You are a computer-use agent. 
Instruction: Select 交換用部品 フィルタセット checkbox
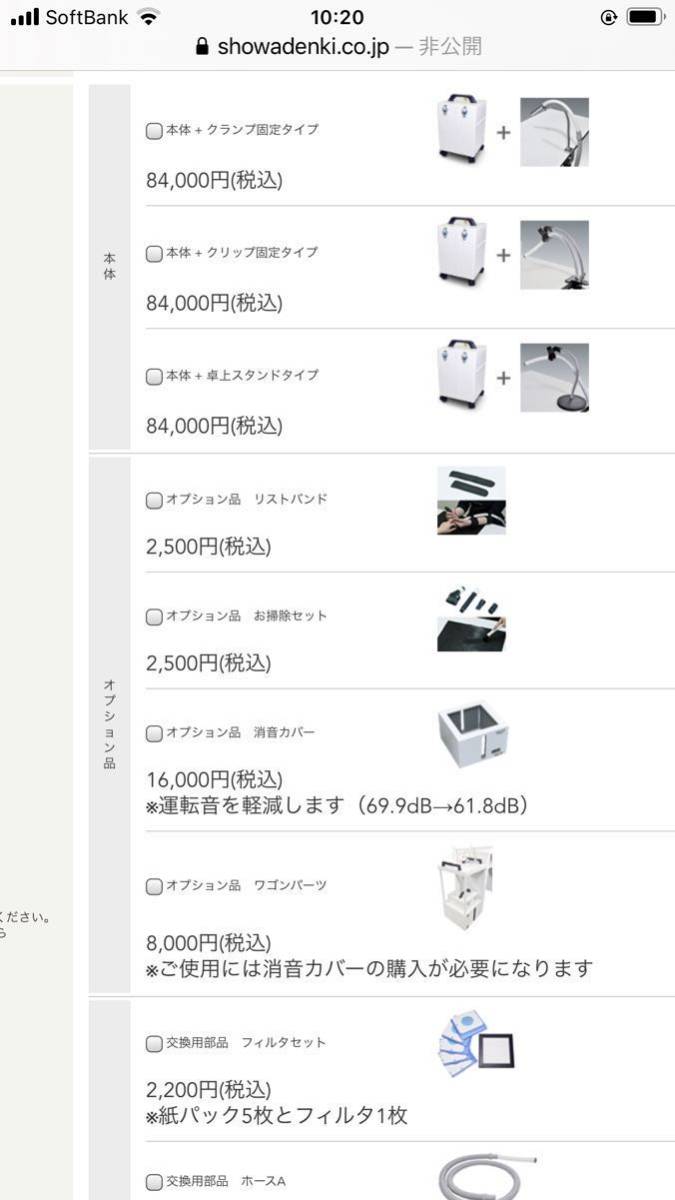[154, 1044]
